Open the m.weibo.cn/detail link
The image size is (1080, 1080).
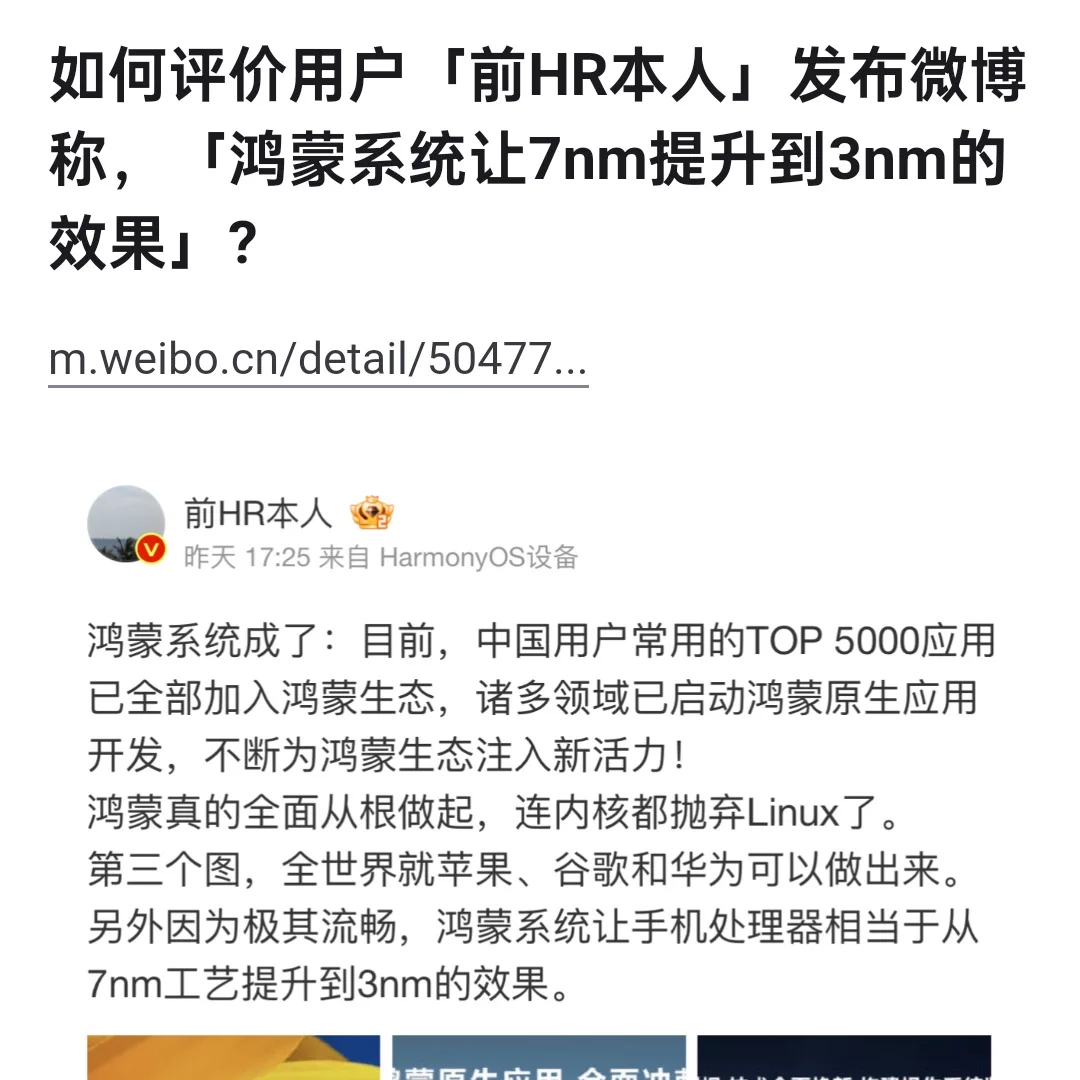coord(318,359)
